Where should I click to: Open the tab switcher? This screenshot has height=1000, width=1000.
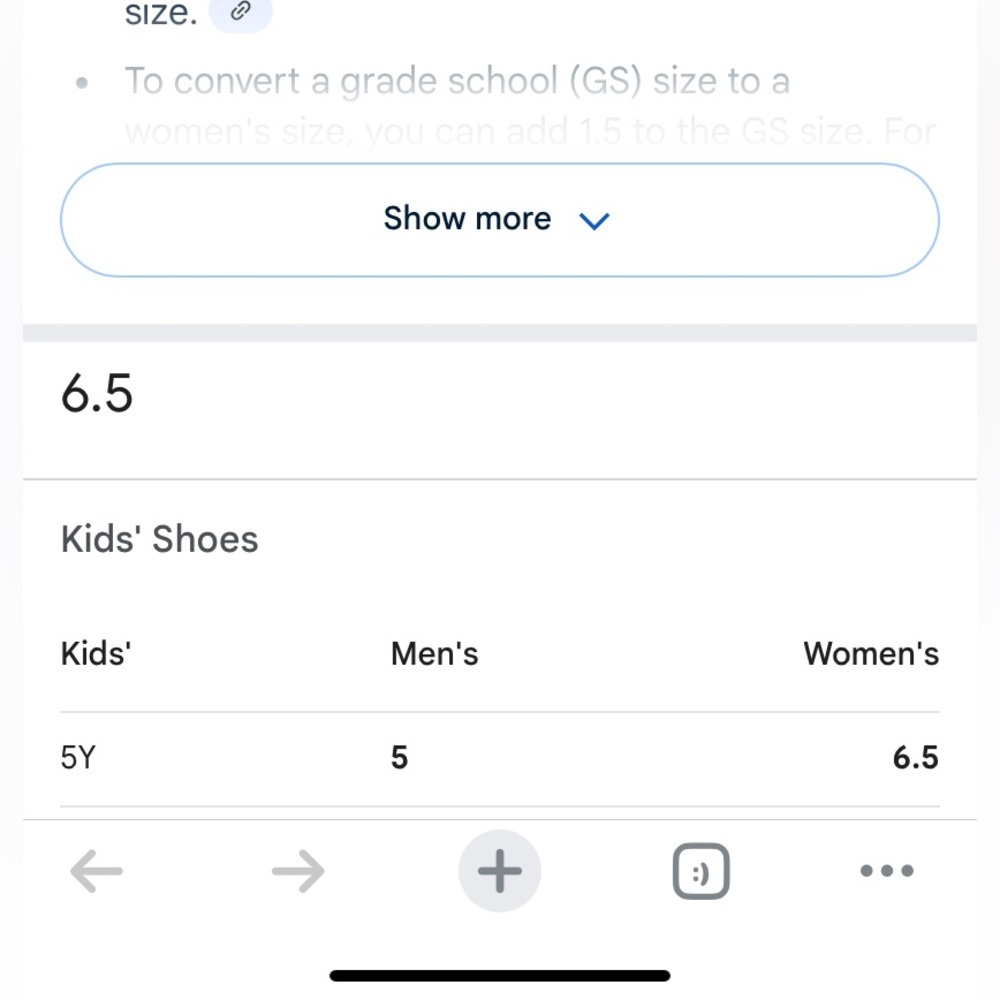coord(701,871)
